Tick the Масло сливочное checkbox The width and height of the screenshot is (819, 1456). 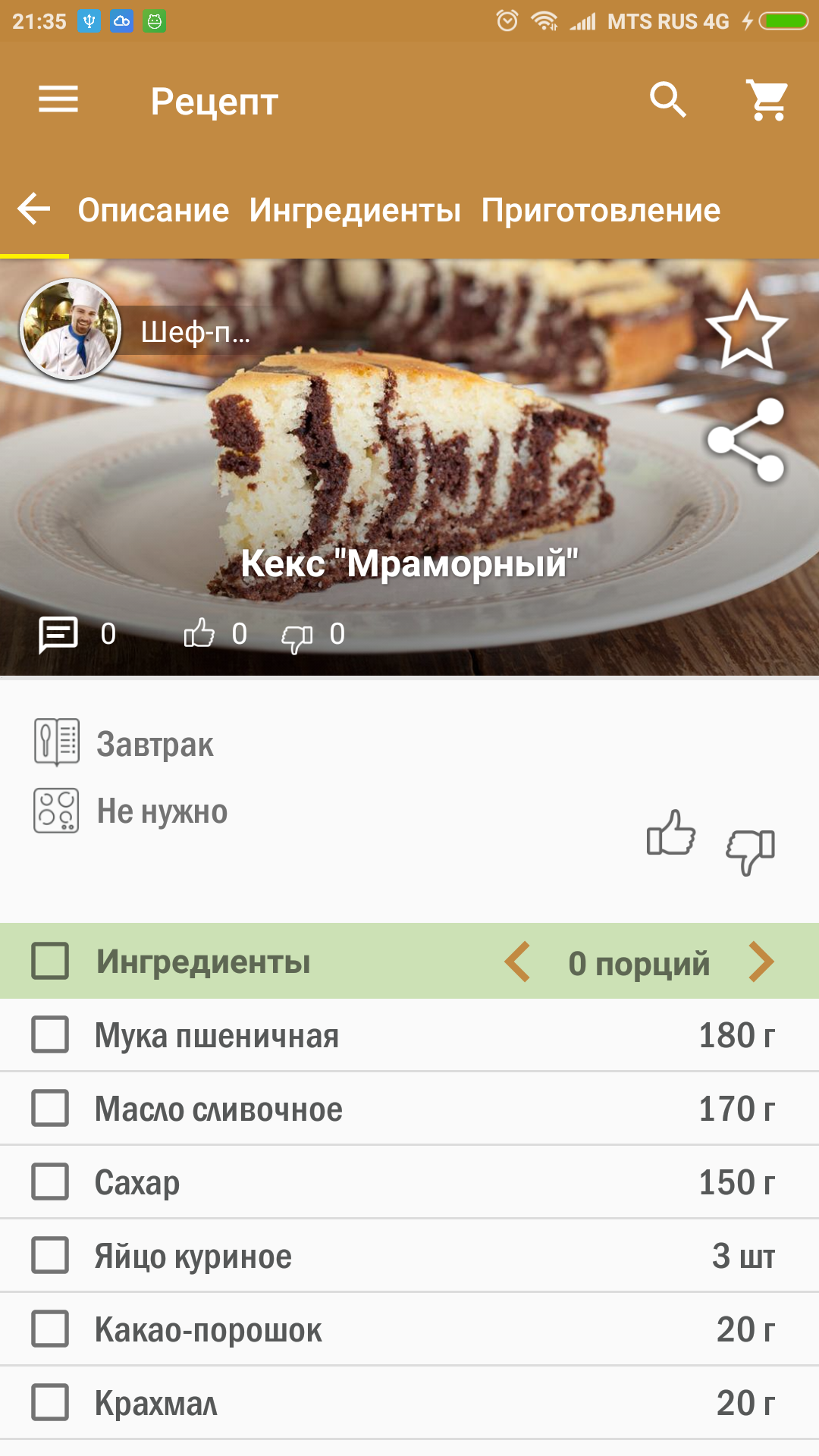(50, 1109)
